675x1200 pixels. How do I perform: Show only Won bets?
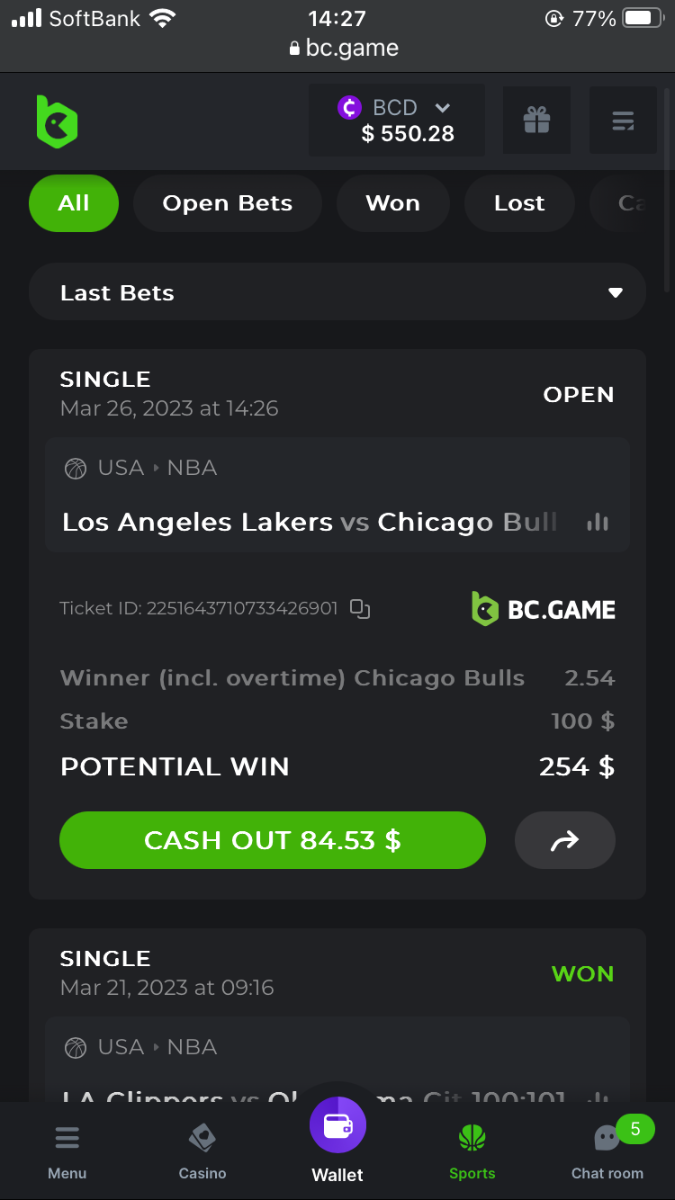pyautogui.click(x=393, y=203)
